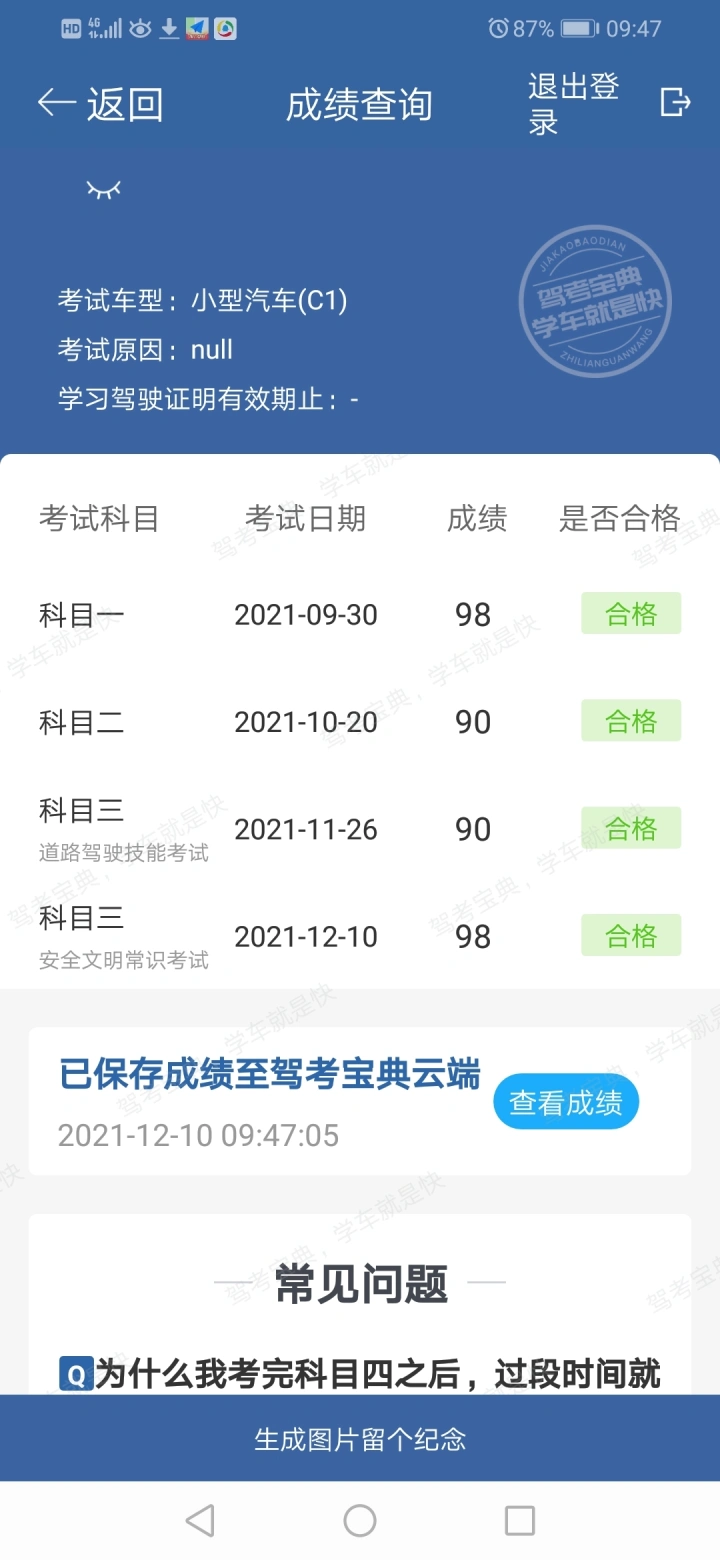Open the recent apps overview
Image resolution: width=720 pixels, height=1560 pixels.
(x=520, y=1521)
